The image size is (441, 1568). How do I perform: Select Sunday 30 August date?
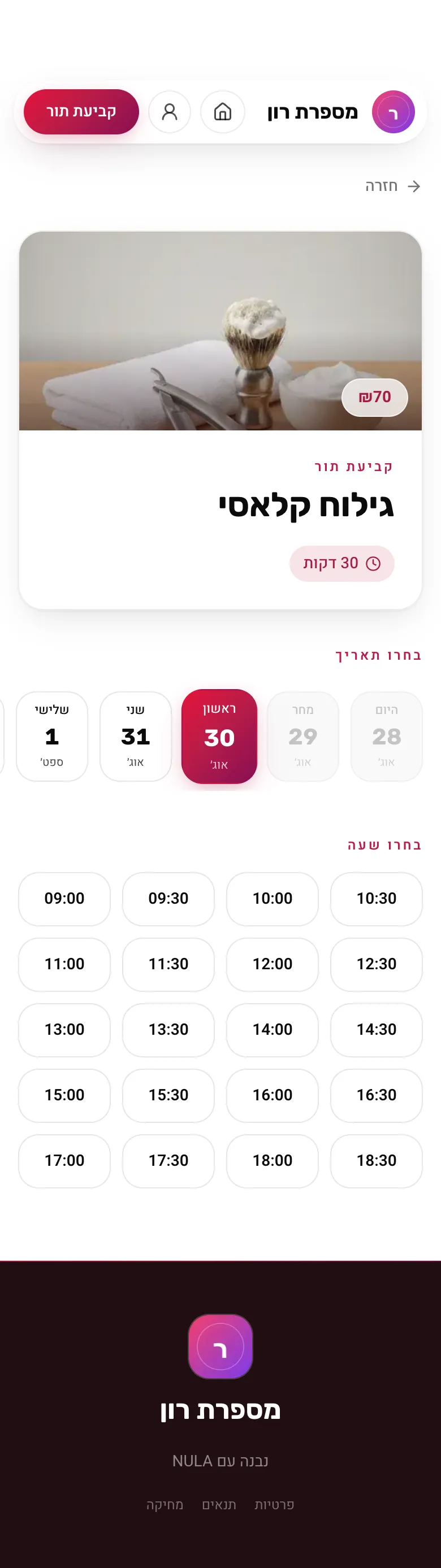pos(219,736)
